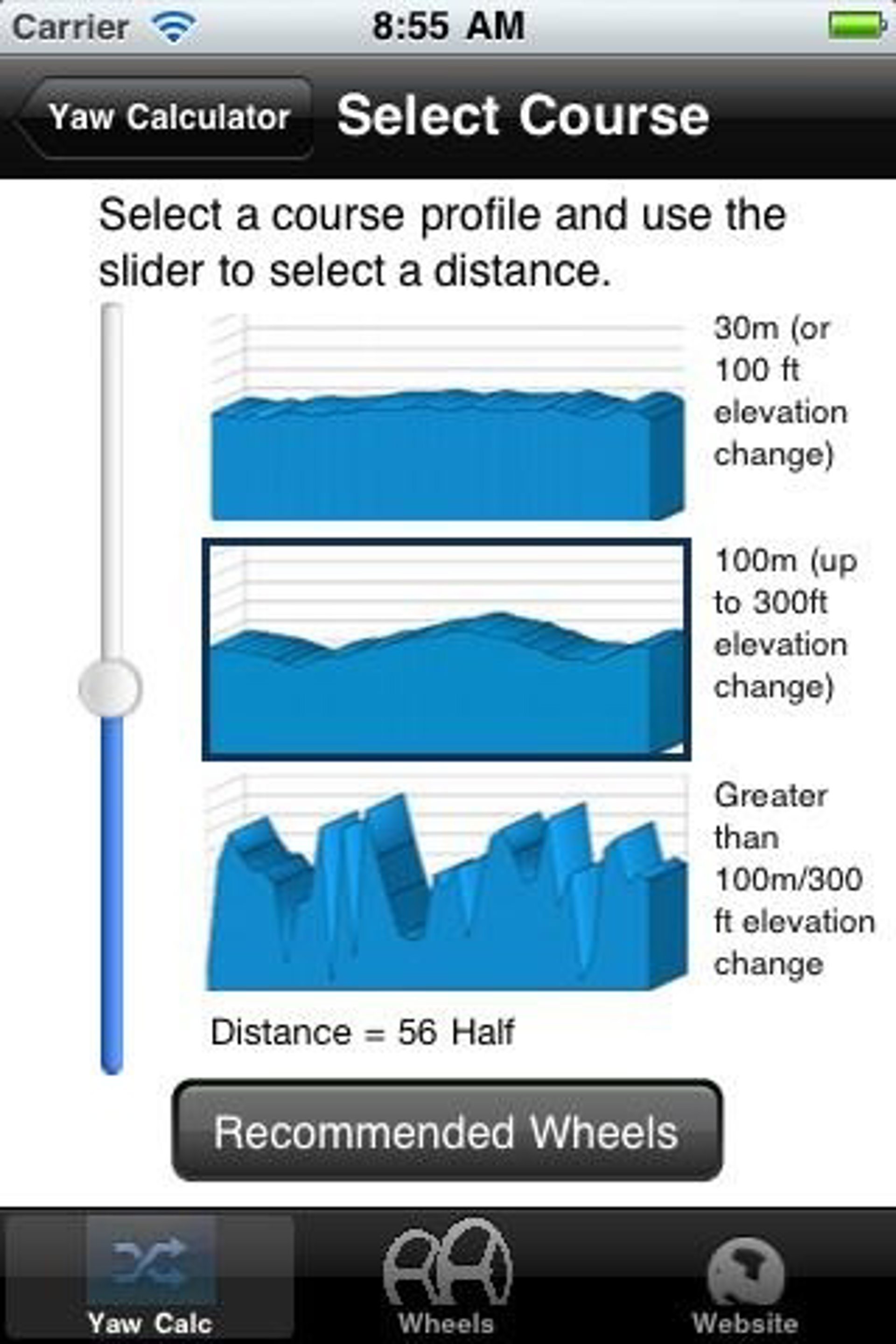Go back to Yaw Calculator
The height and width of the screenshot is (1344, 896).
(163, 117)
